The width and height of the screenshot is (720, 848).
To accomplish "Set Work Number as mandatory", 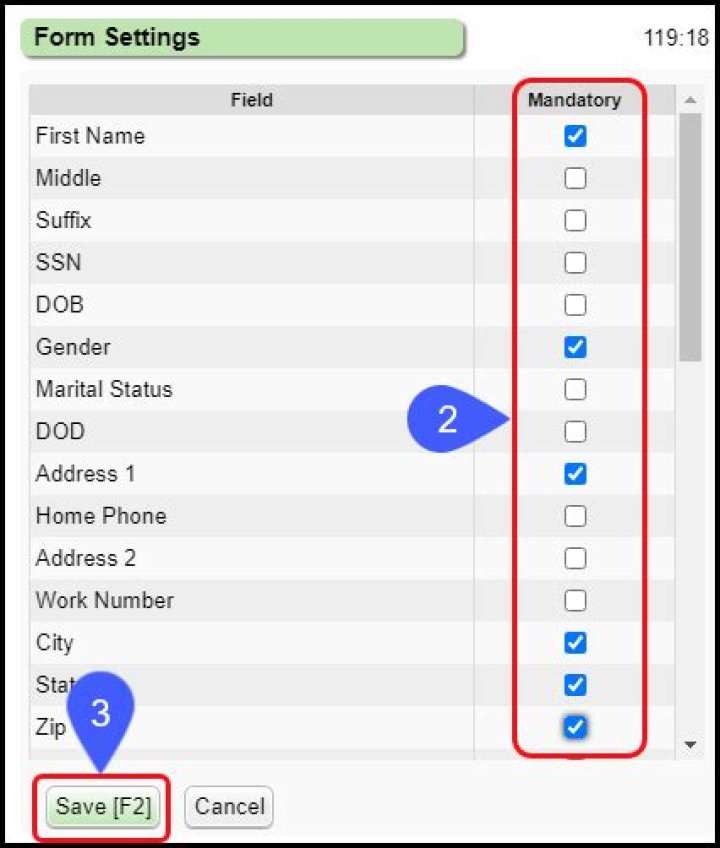I will [x=575, y=600].
